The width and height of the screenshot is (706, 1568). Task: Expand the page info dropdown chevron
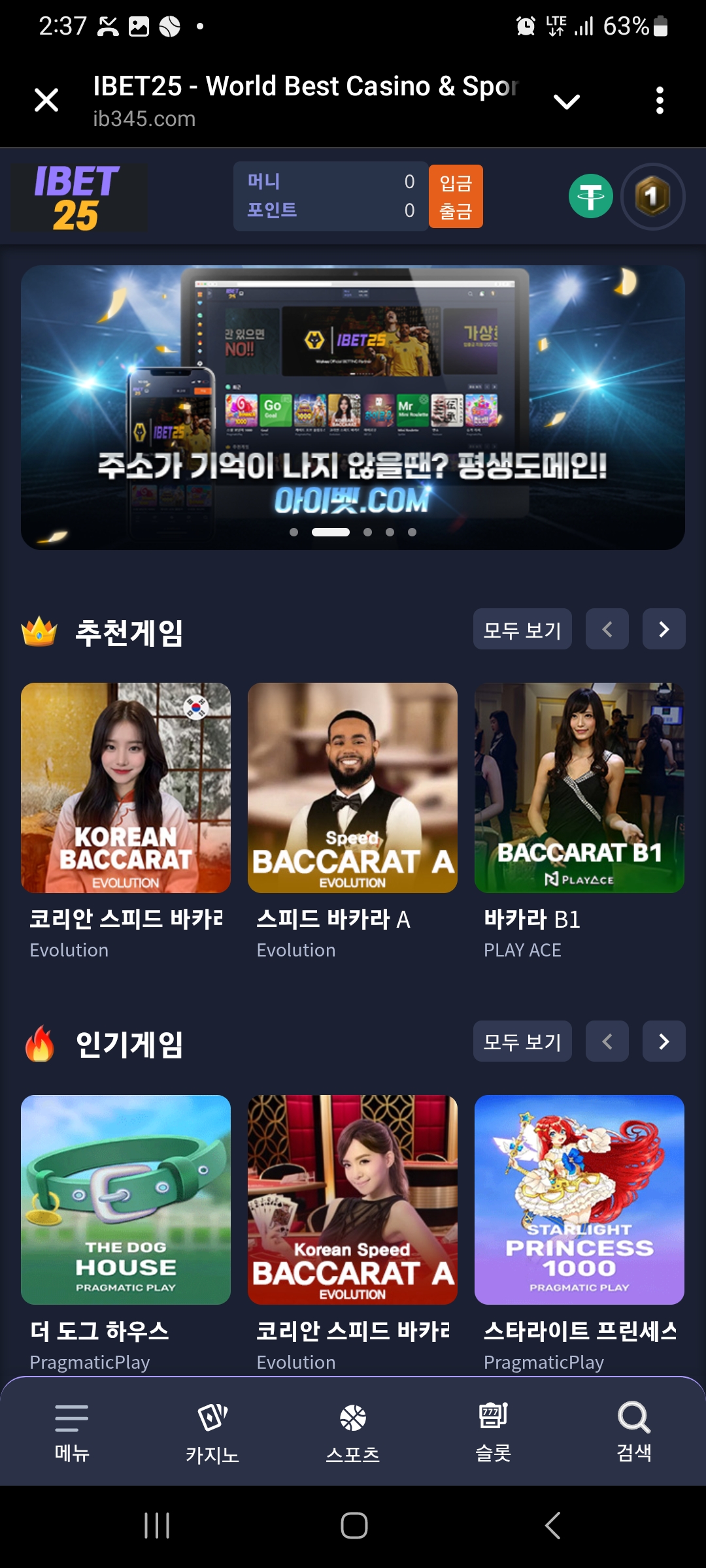[x=566, y=101]
